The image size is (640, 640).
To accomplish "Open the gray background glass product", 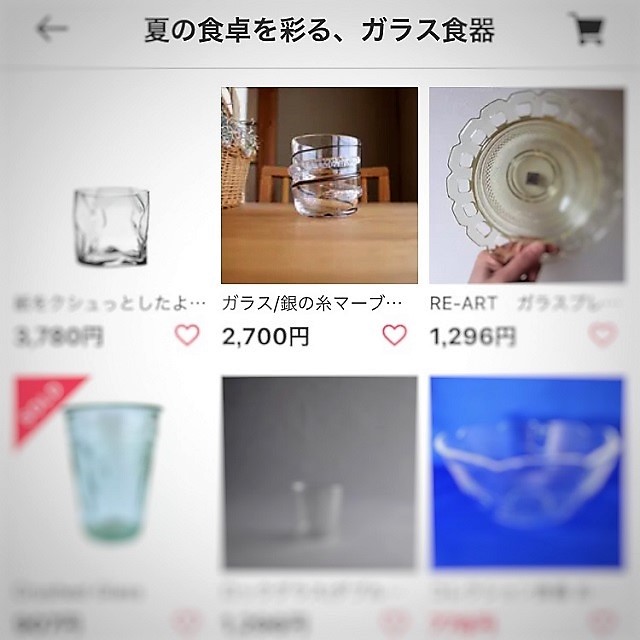I will coord(319,472).
